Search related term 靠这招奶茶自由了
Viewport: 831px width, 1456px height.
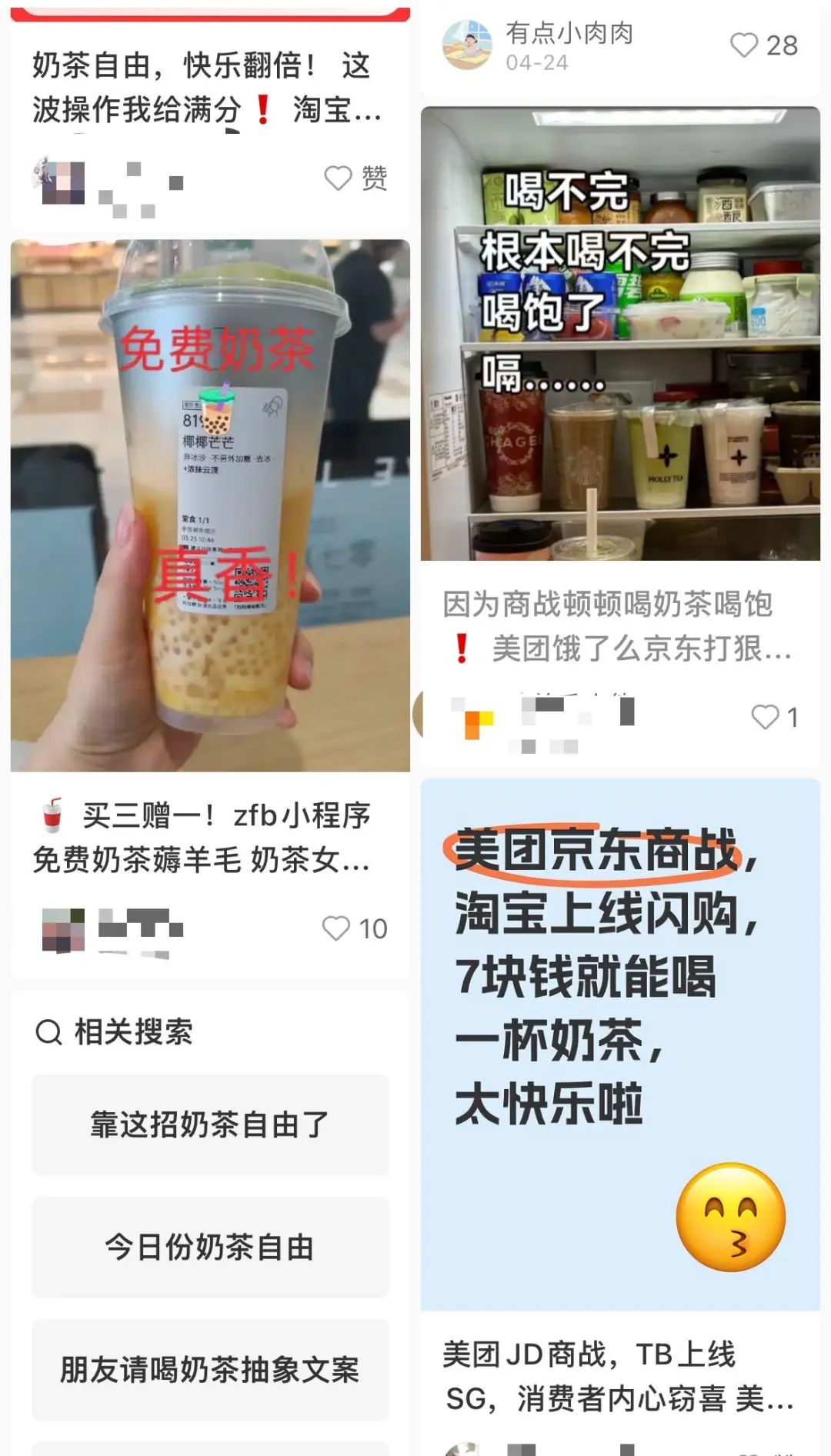209,1124
